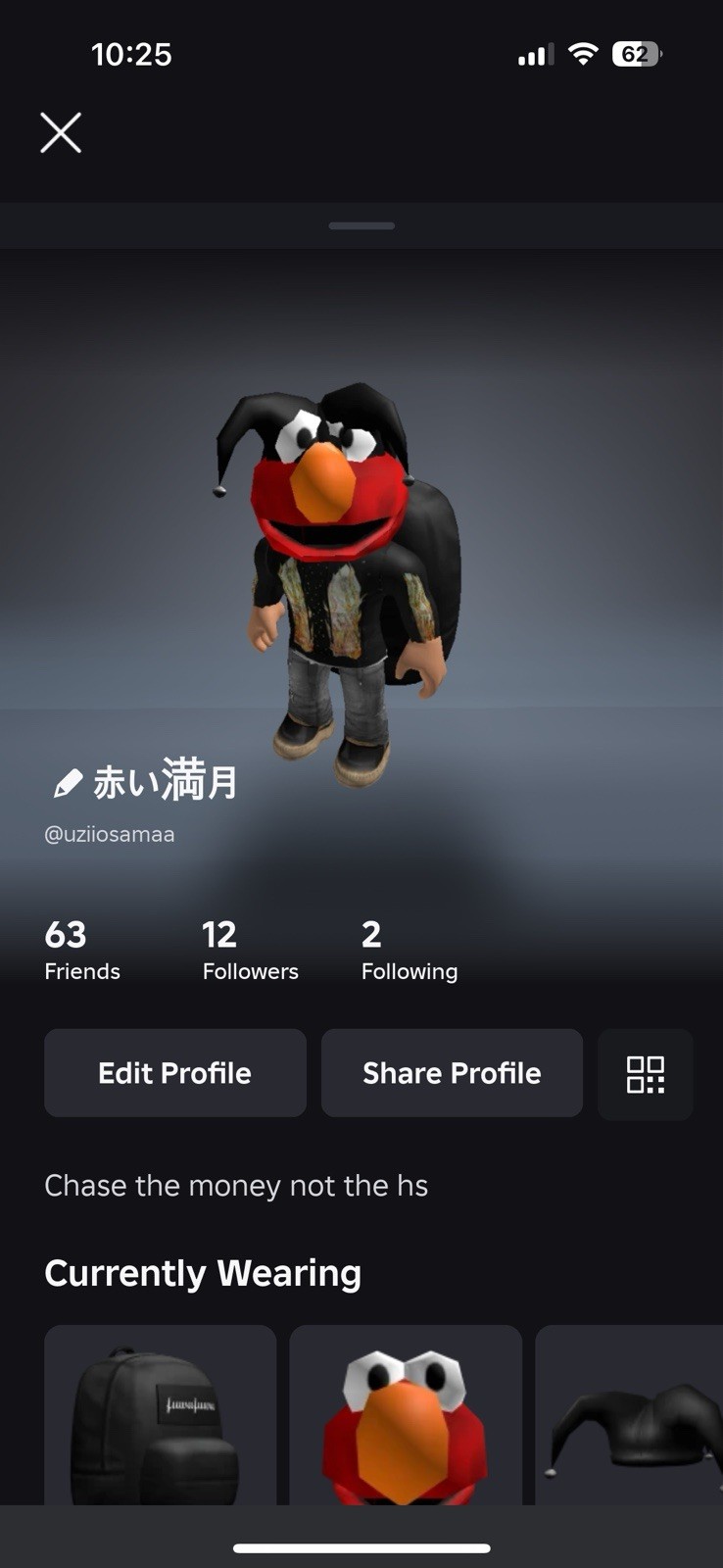Screen dimensions: 723x1568
Task: Tap the home indicator bar at bottom
Action: pos(361,1548)
